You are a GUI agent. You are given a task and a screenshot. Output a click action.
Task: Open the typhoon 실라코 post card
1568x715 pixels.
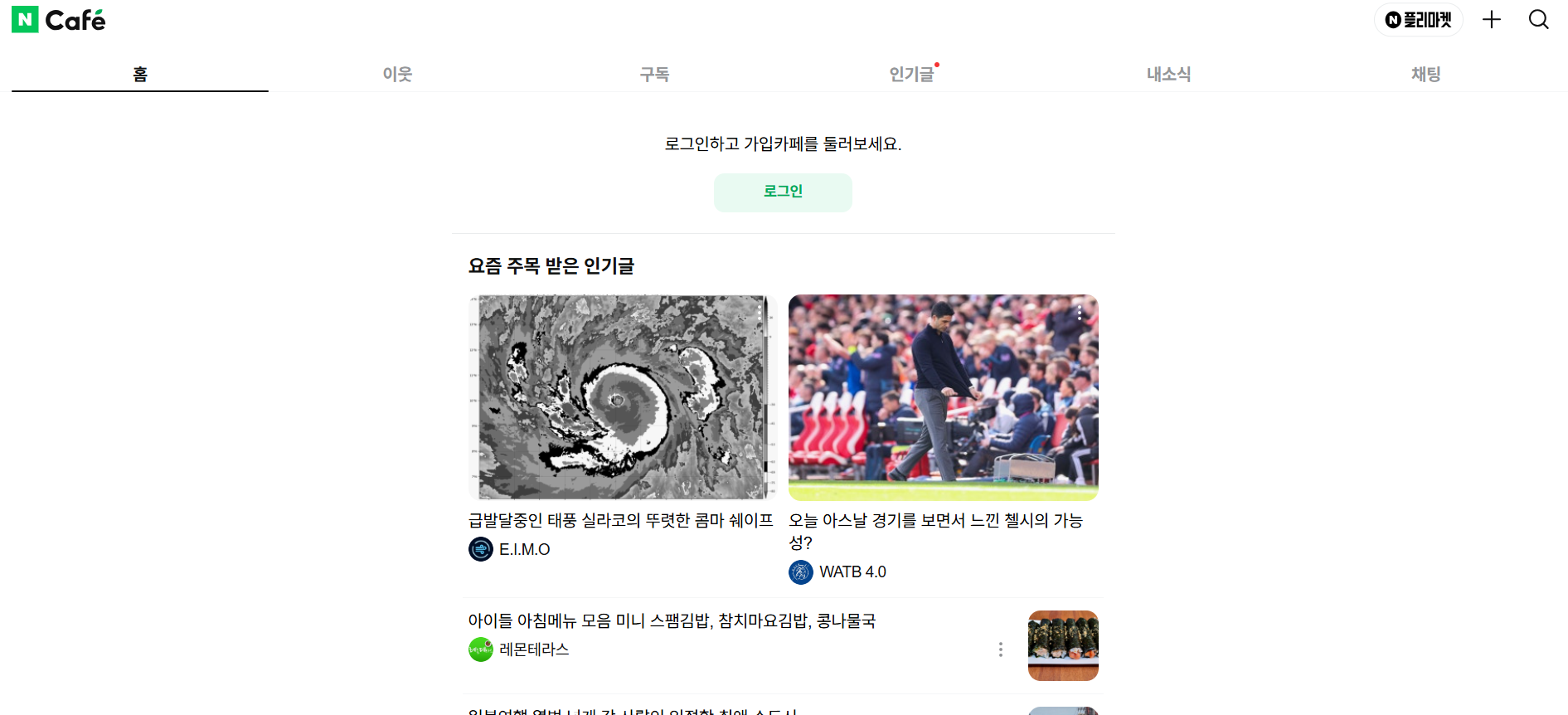pyautogui.click(x=621, y=398)
